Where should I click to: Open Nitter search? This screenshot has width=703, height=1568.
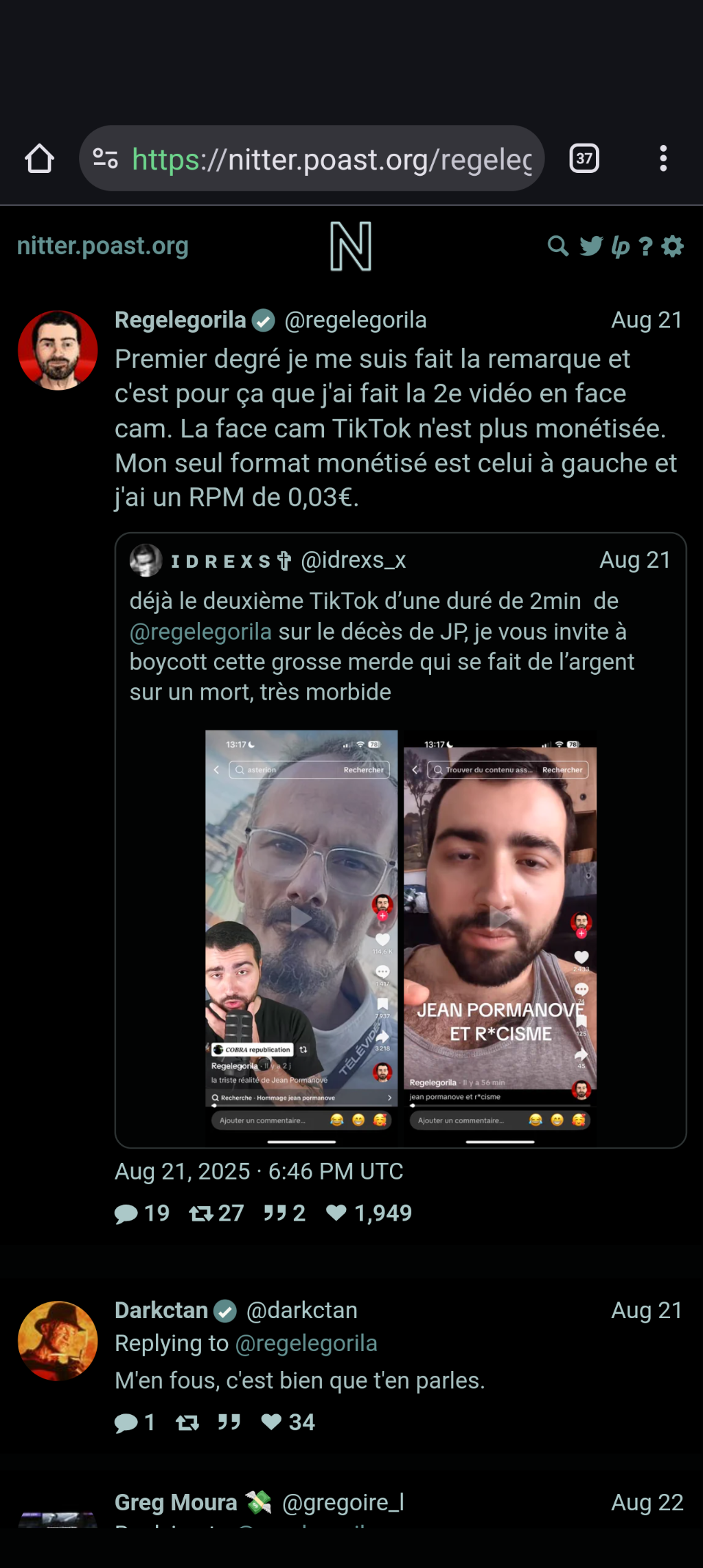(557, 246)
